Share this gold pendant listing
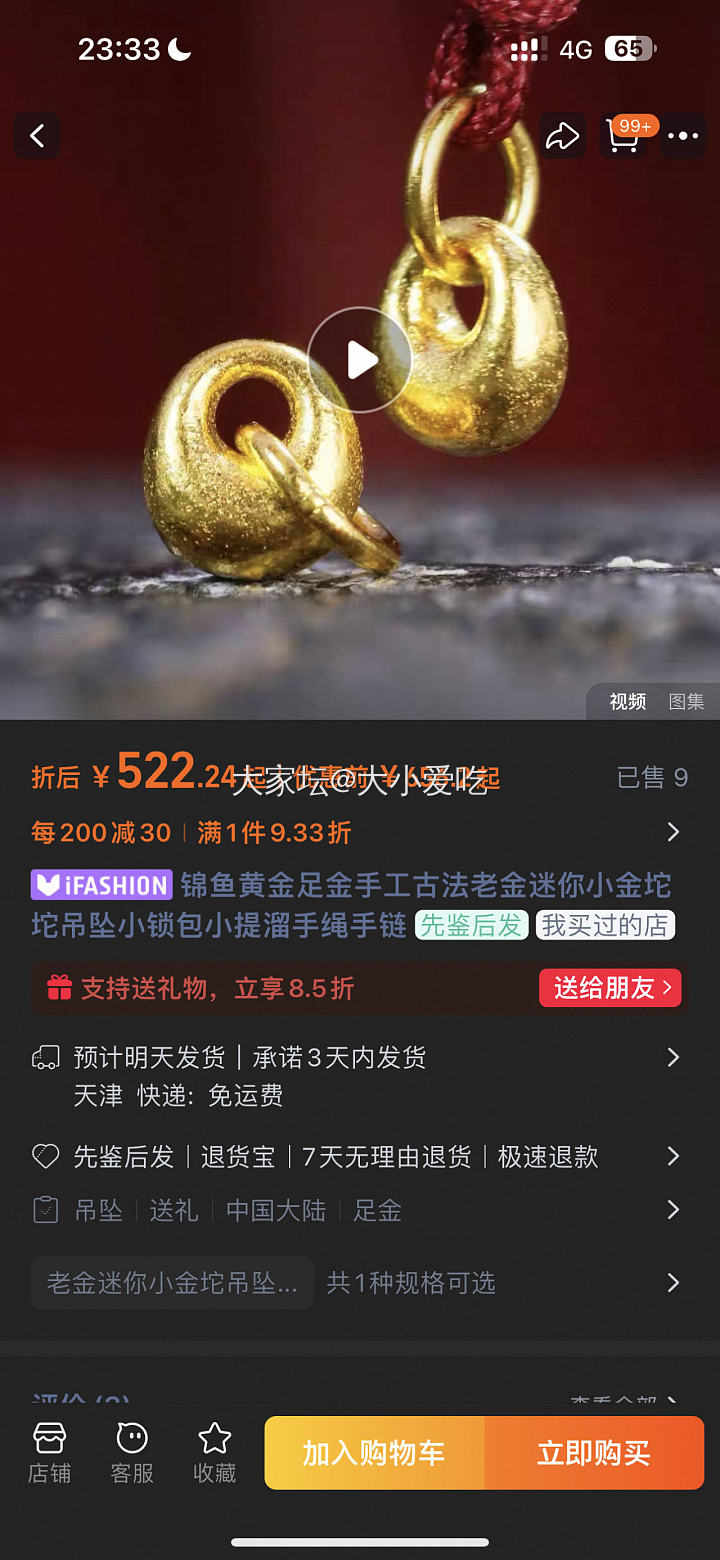The height and width of the screenshot is (1560, 720). click(x=563, y=136)
